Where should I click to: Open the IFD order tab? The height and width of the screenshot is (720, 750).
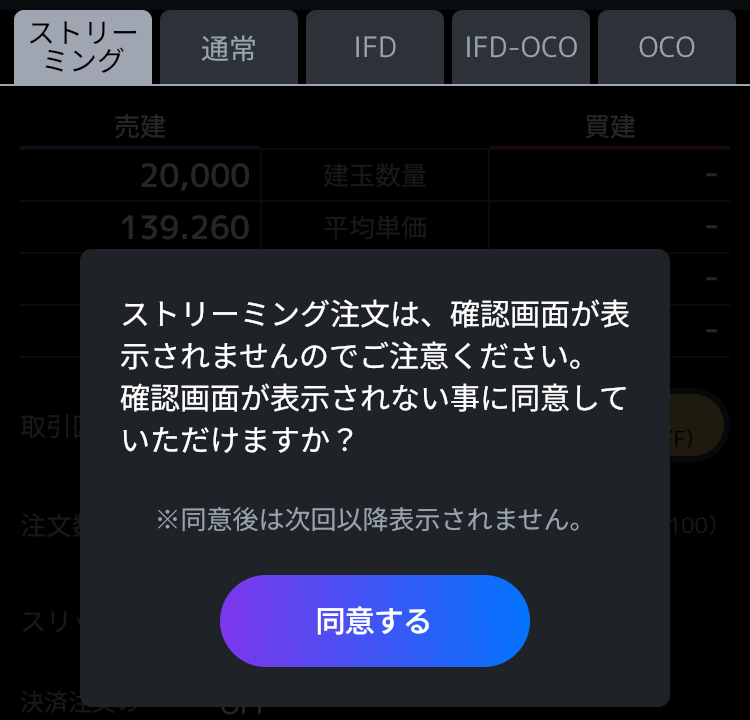pyautogui.click(x=375, y=47)
